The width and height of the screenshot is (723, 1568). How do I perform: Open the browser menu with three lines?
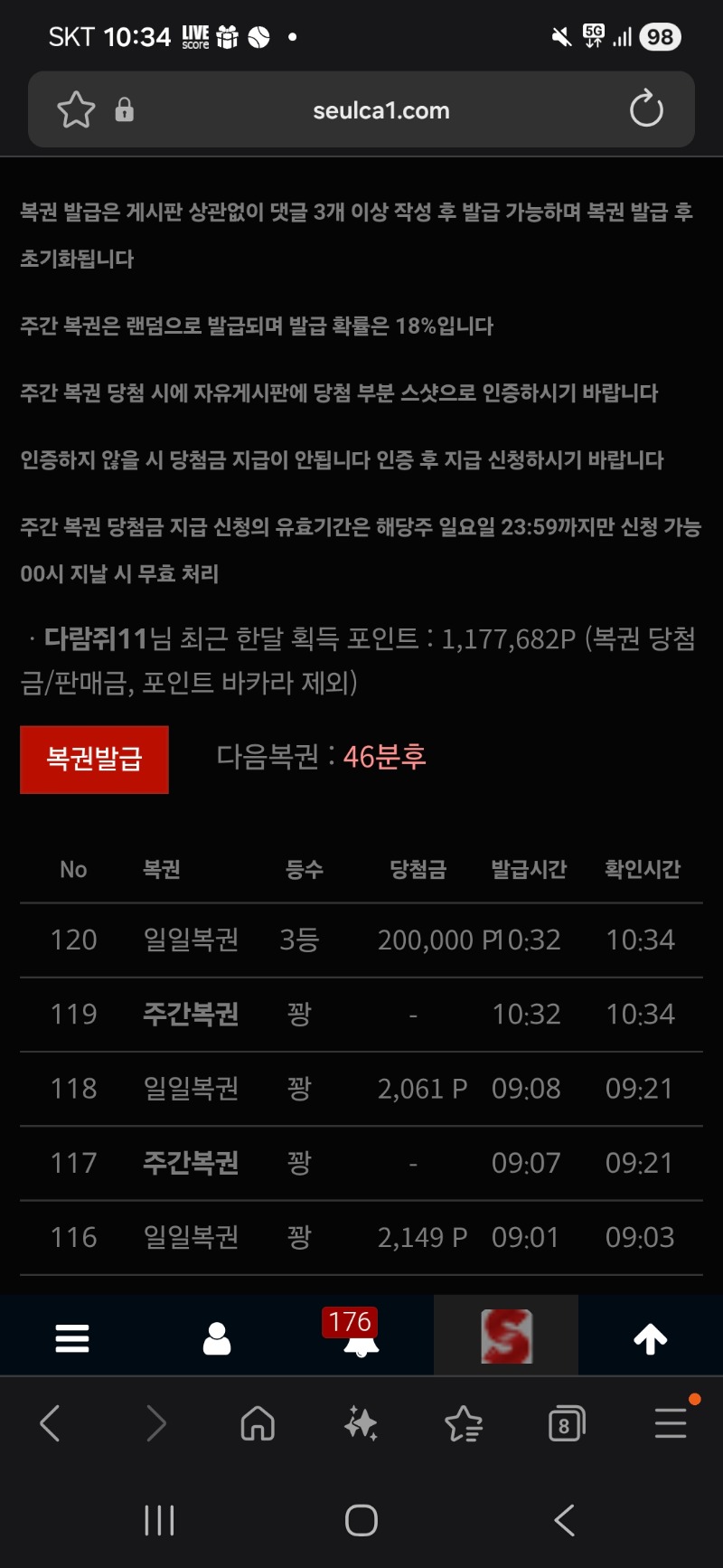671,1424
